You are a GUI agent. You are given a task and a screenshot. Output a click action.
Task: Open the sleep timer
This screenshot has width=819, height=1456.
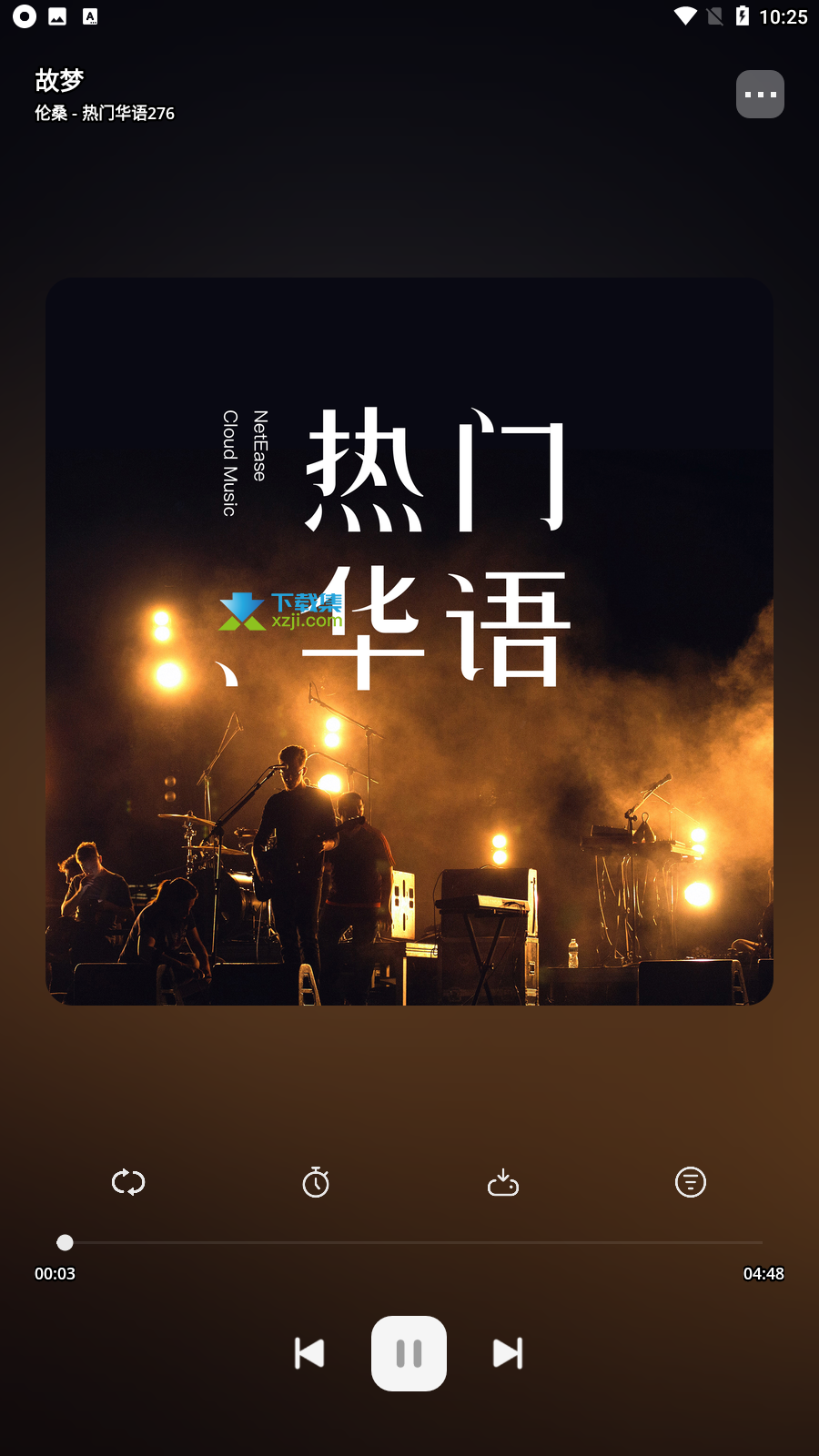tap(316, 1182)
